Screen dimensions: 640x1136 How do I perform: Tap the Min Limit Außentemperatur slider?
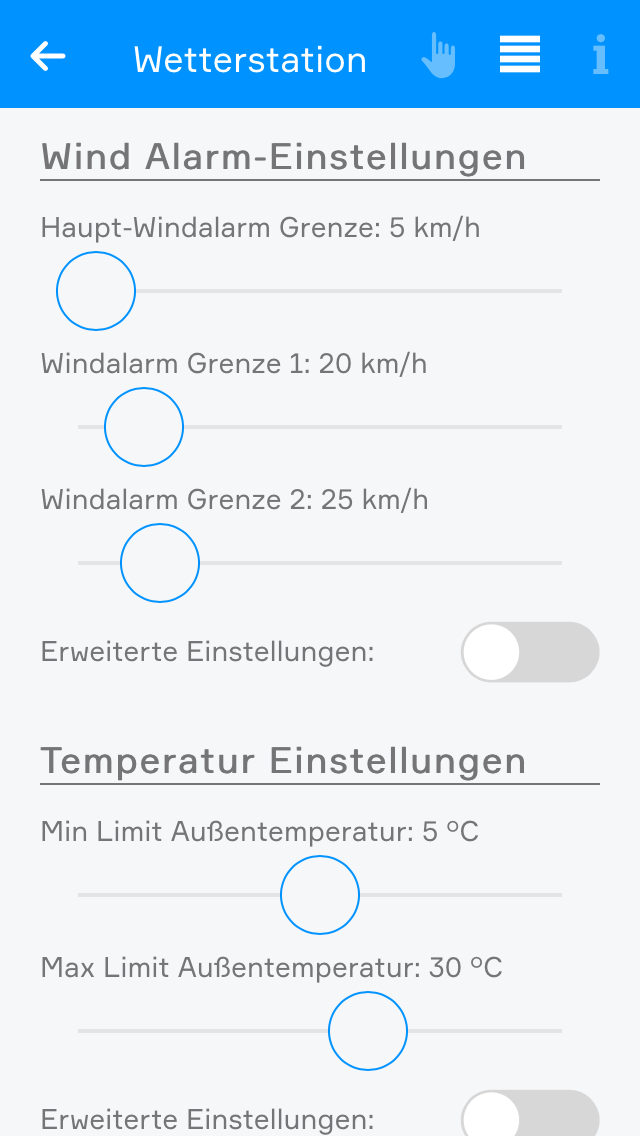(x=320, y=895)
